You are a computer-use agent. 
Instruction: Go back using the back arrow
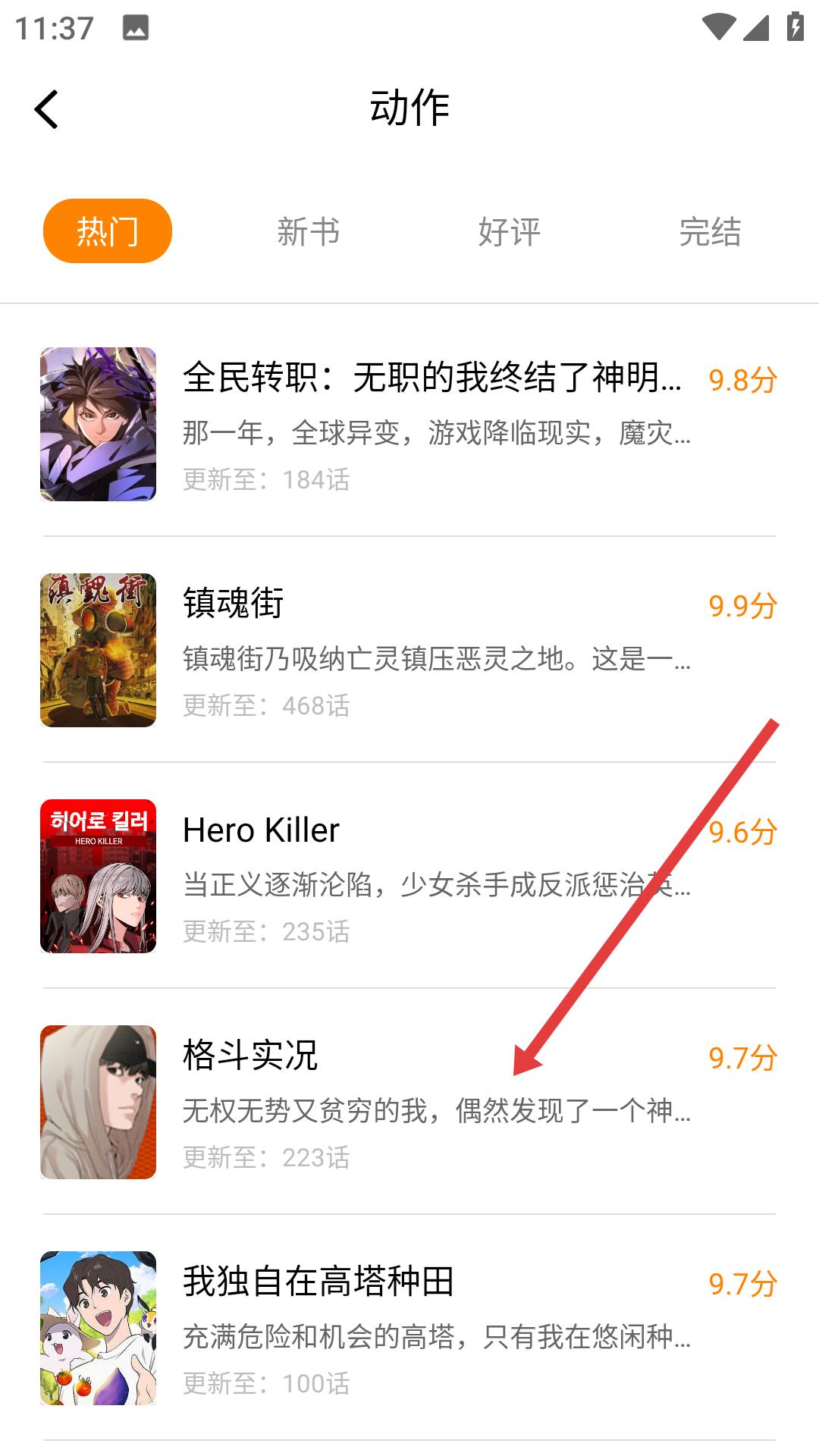[x=47, y=108]
